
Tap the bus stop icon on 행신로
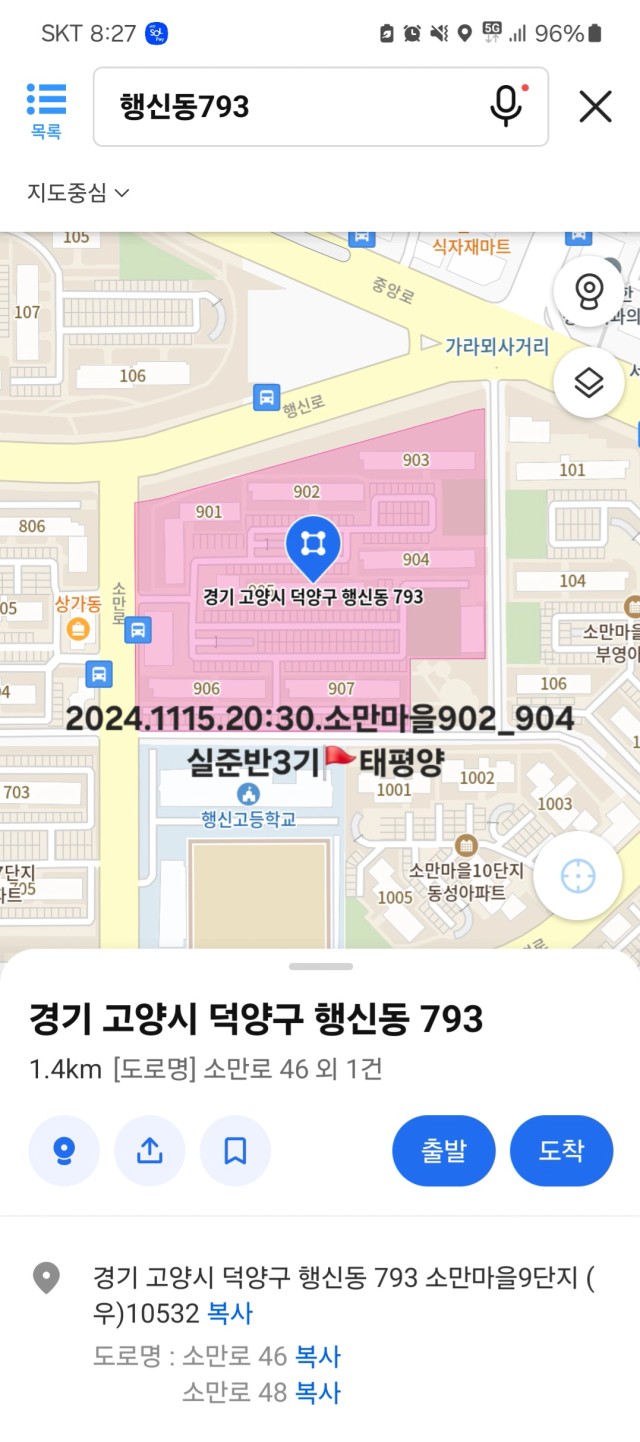(266, 397)
